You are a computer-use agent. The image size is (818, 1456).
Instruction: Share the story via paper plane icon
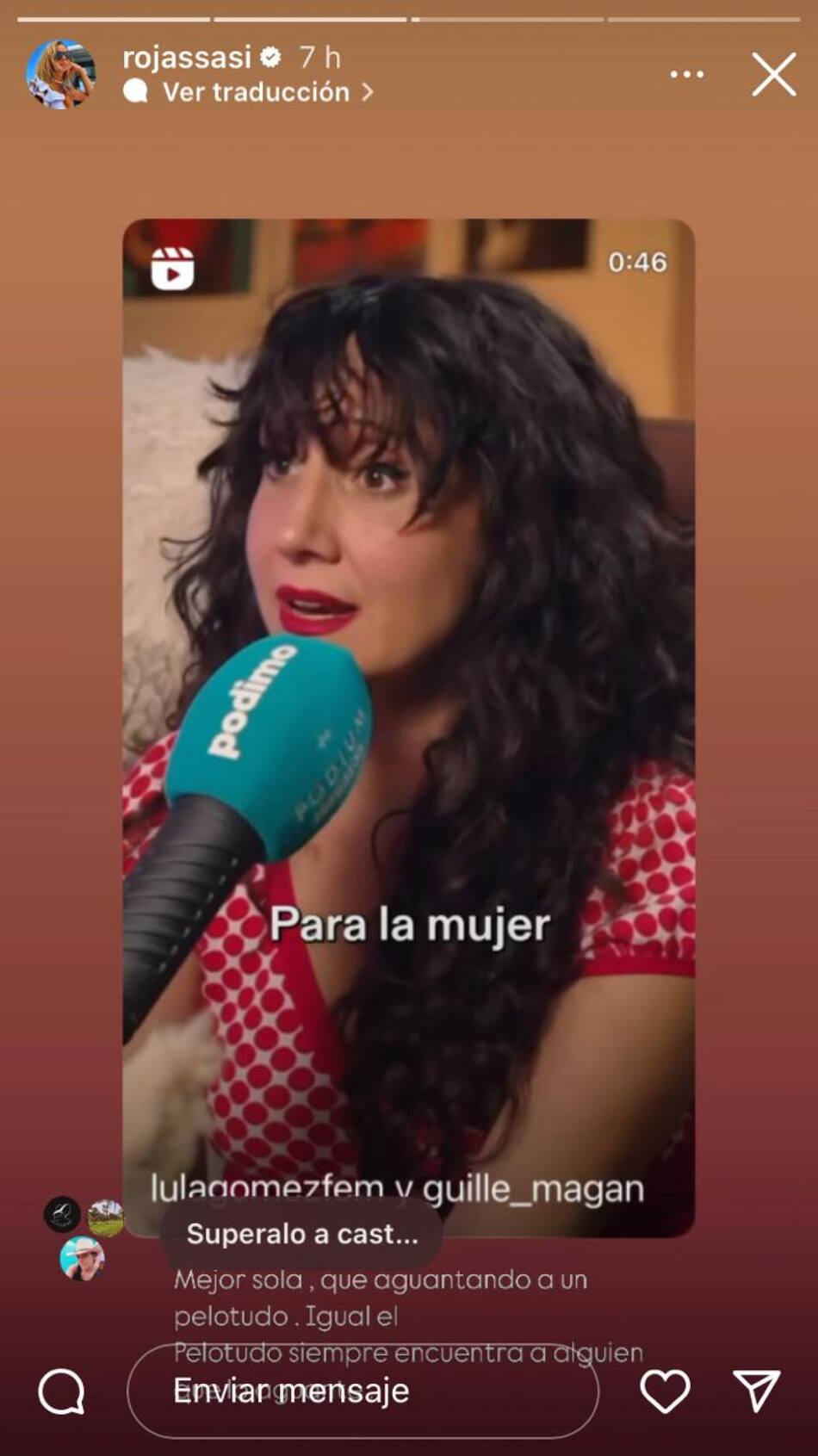(x=756, y=1391)
